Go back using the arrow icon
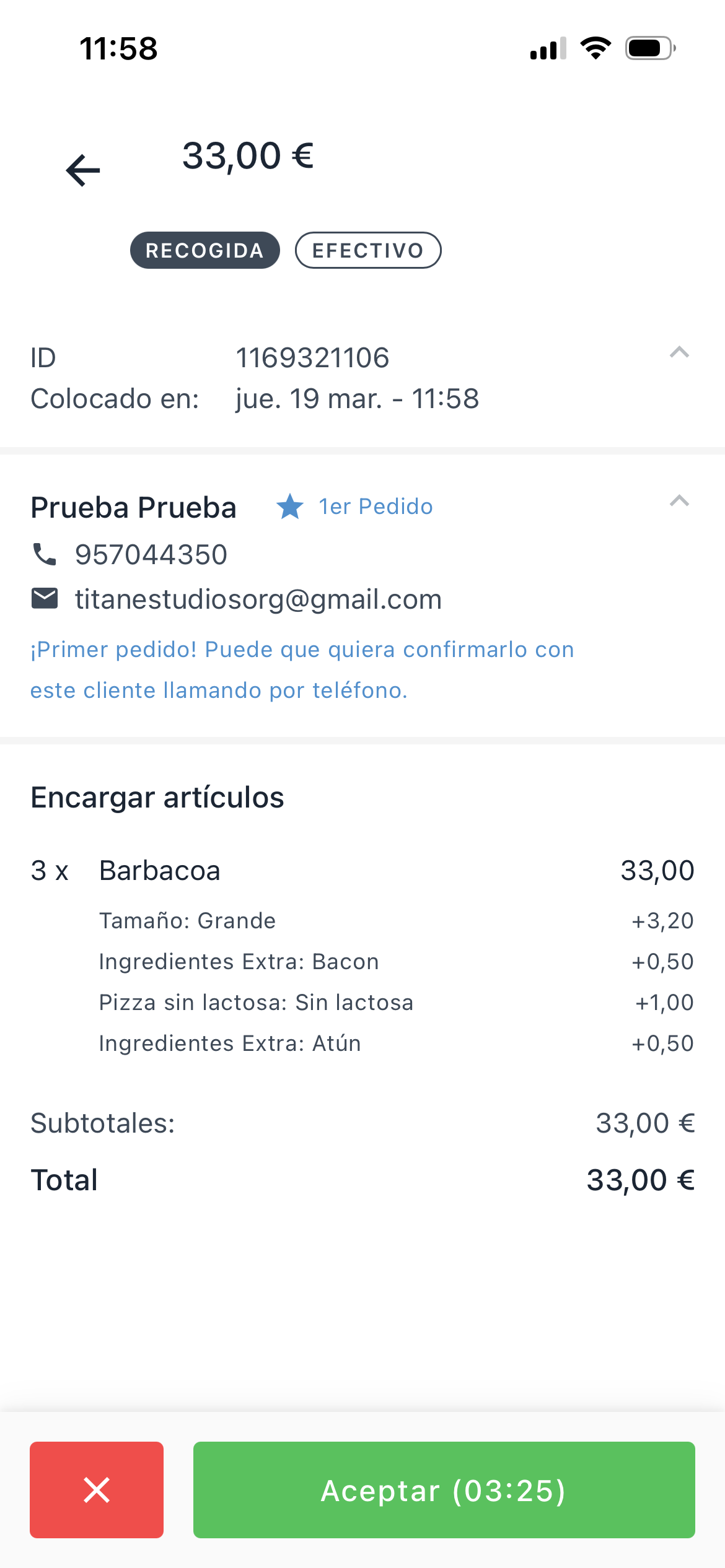 tap(83, 170)
